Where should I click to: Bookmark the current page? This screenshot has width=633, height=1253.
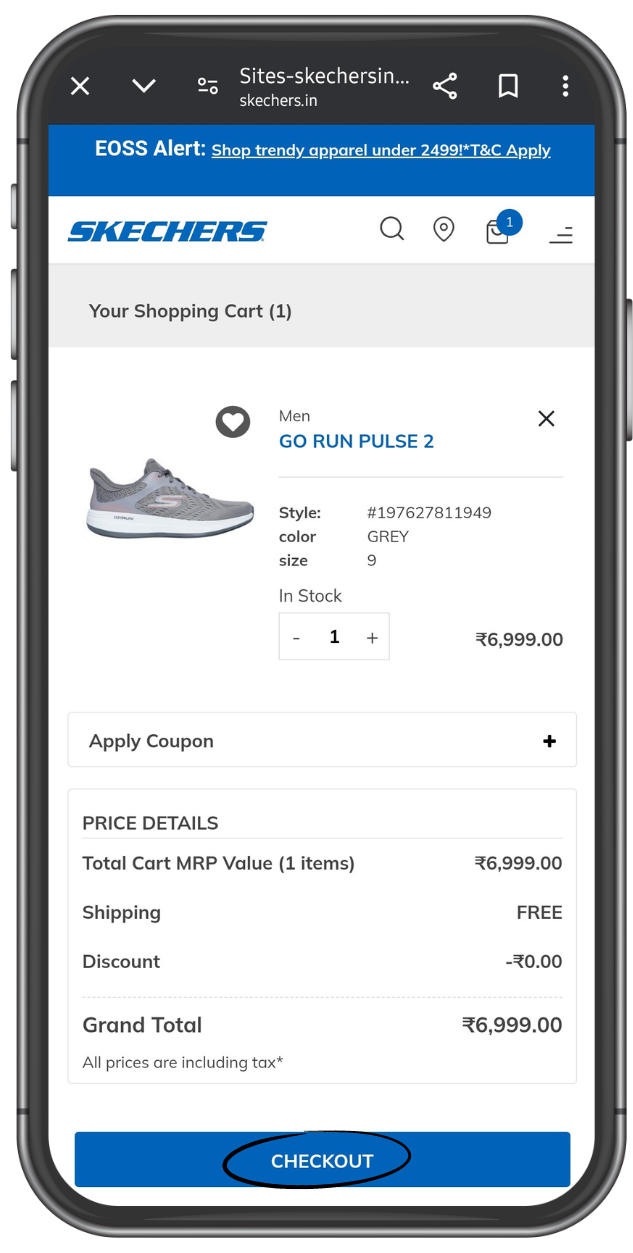click(x=508, y=86)
